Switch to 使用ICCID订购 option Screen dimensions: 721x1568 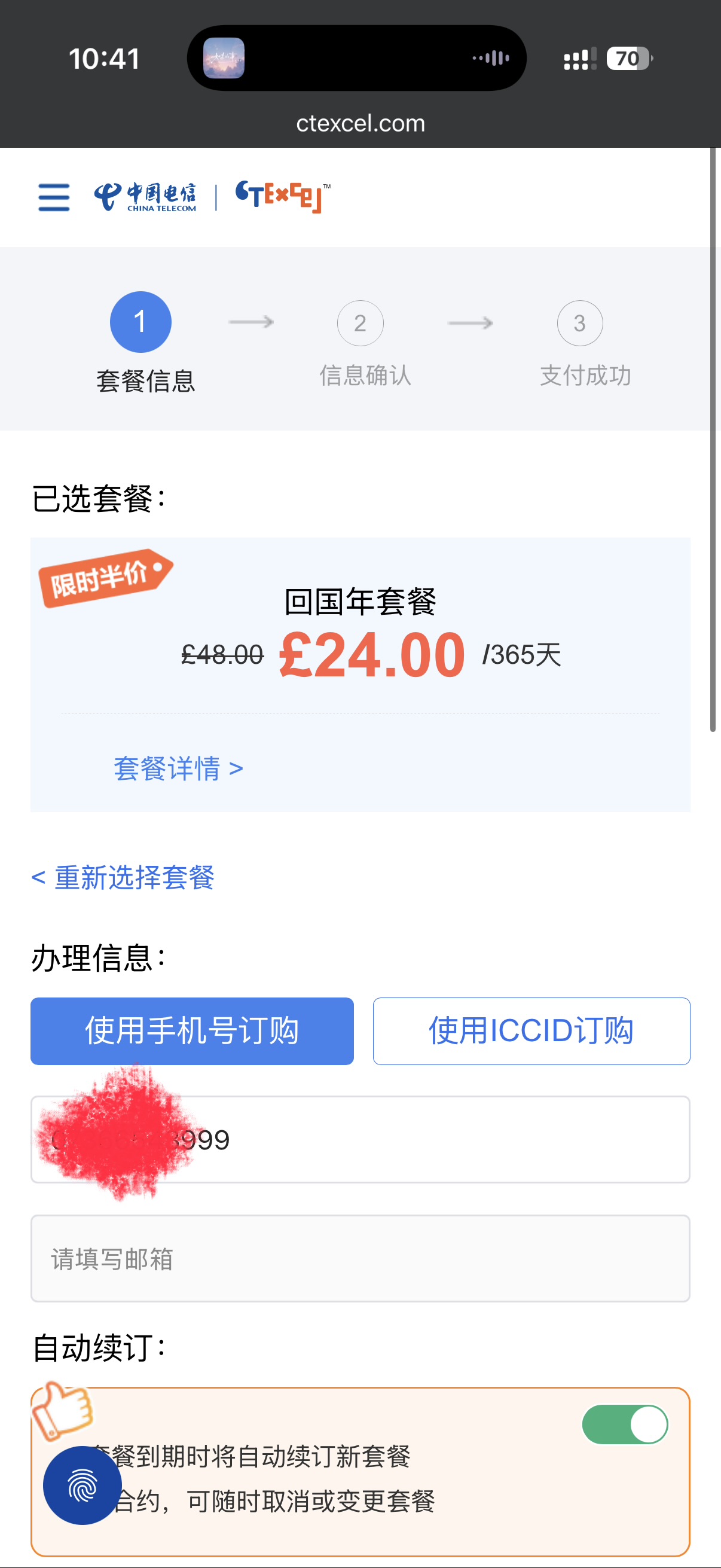coord(530,1030)
